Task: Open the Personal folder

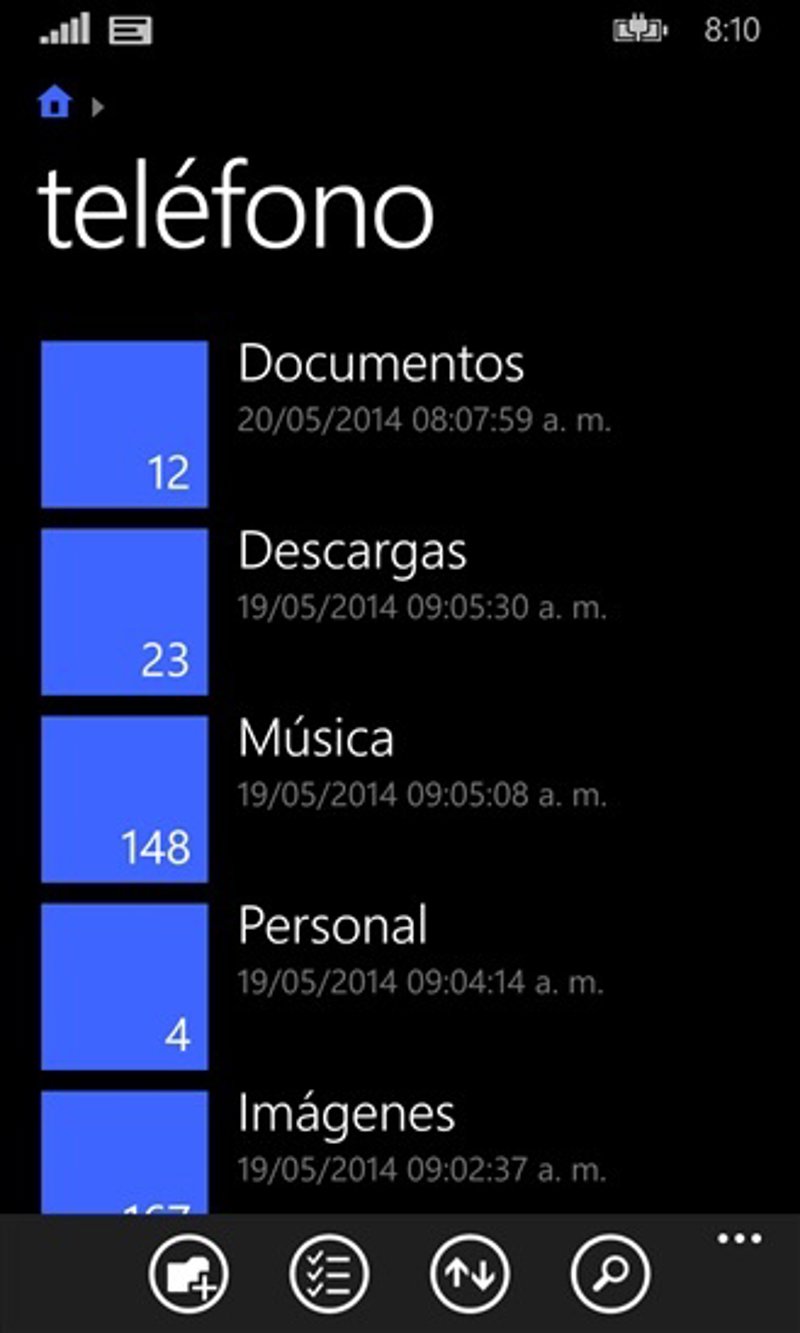Action: [332, 926]
